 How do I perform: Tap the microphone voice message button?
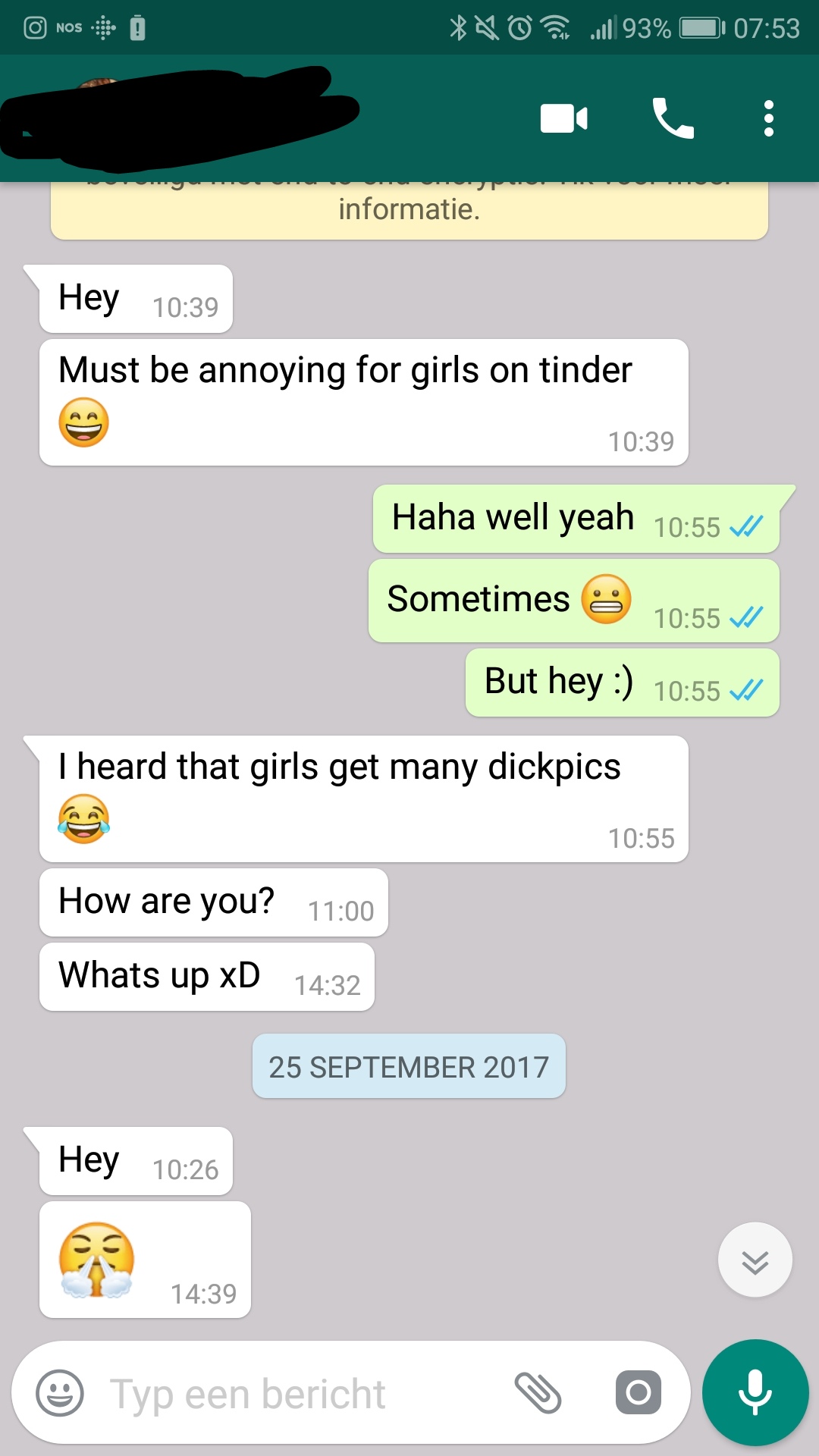(x=755, y=1393)
